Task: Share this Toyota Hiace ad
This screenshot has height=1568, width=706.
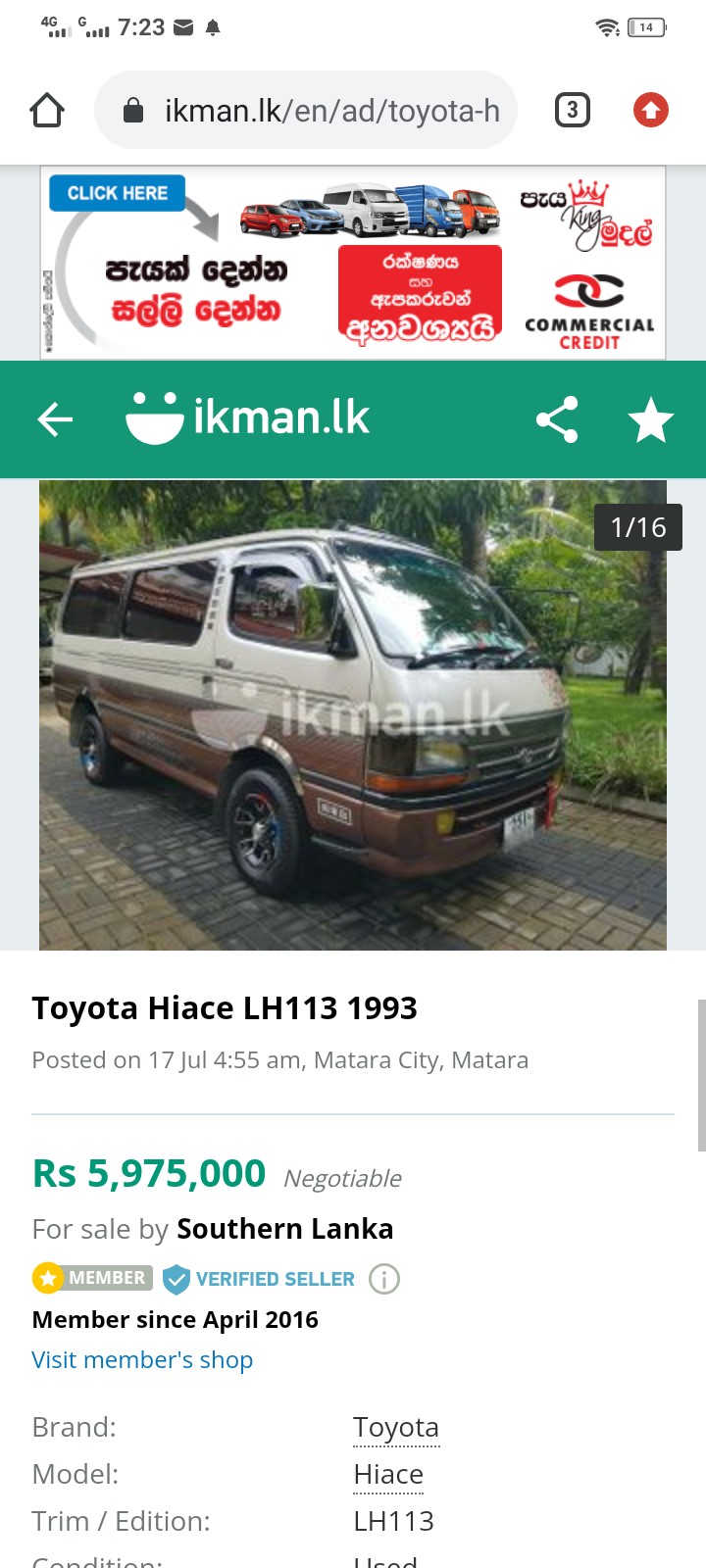Action: point(557,419)
